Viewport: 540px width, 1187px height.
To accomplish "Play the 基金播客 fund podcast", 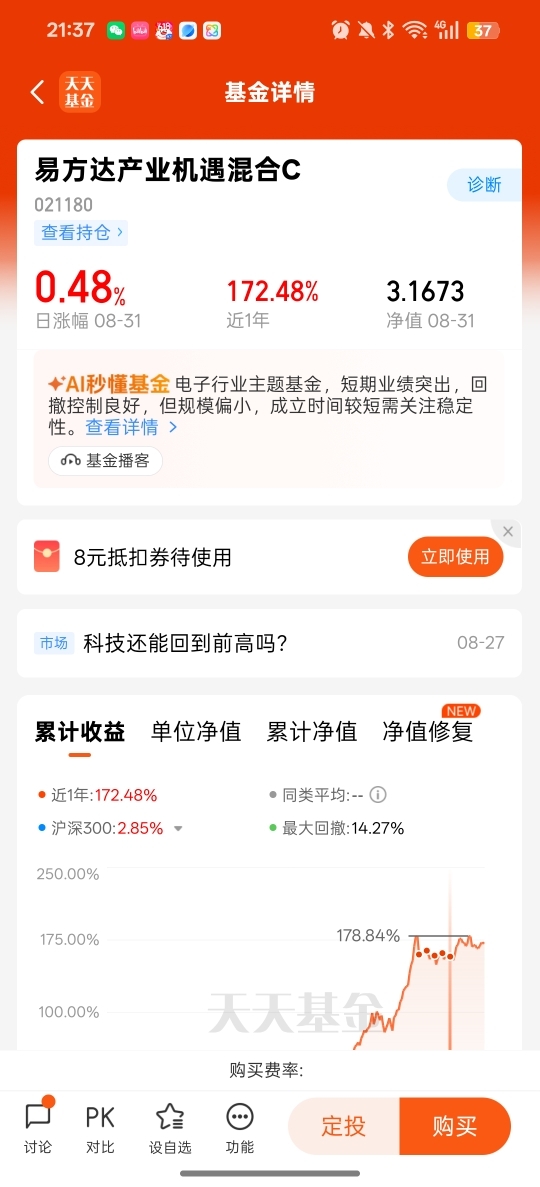I will tap(105, 461).
